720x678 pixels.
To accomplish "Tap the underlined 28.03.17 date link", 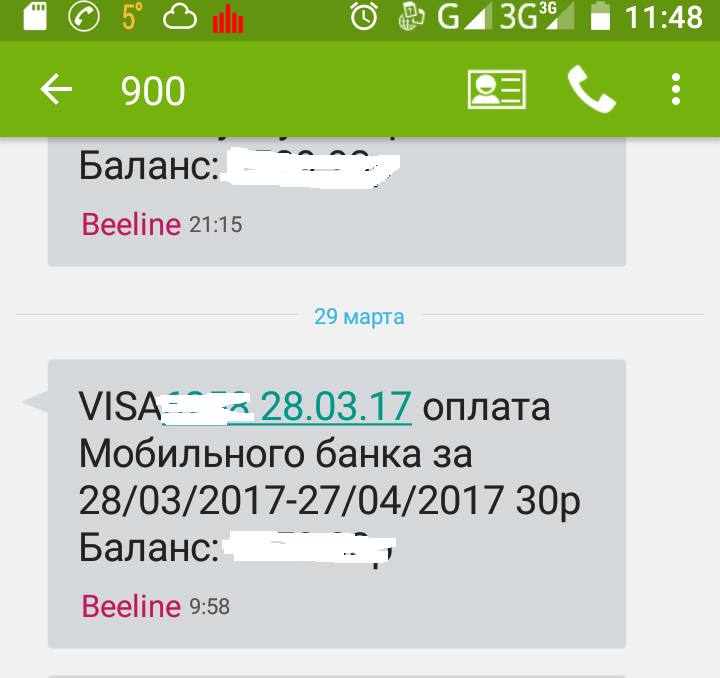I will click(336, 407).
